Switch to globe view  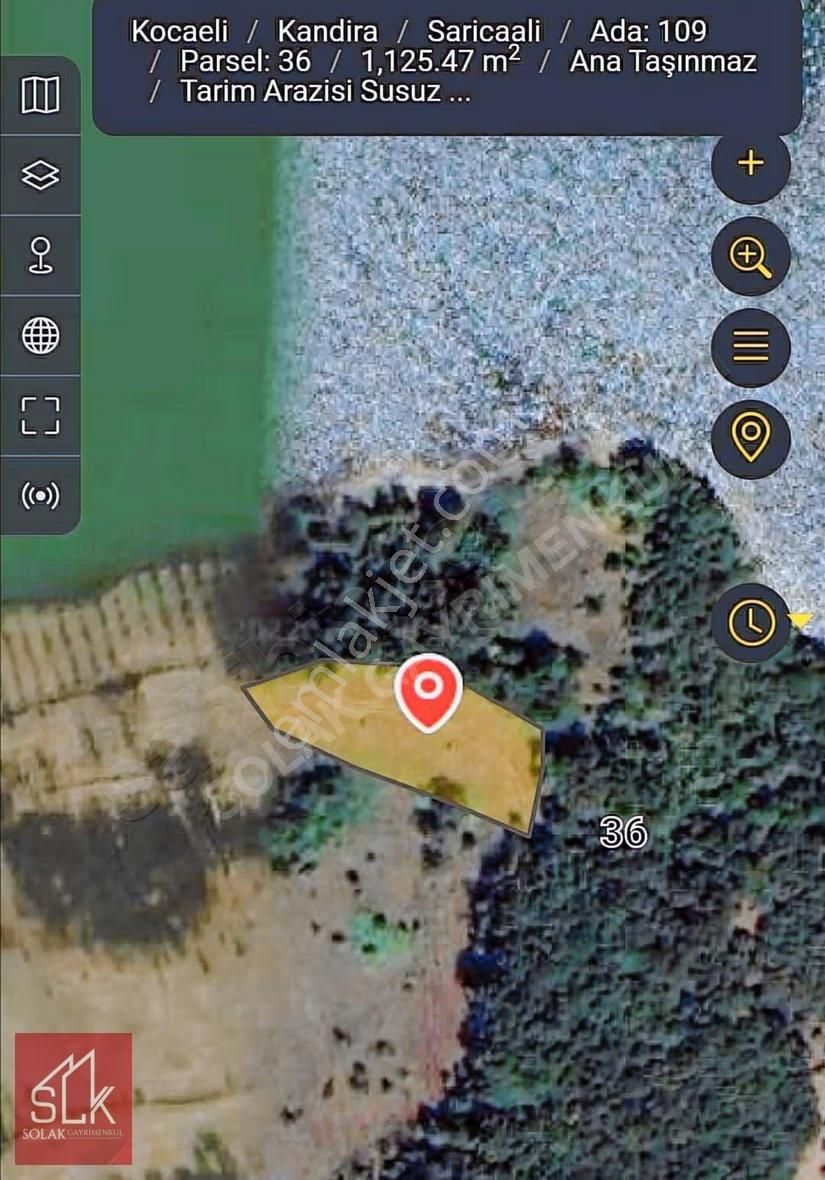40,336
